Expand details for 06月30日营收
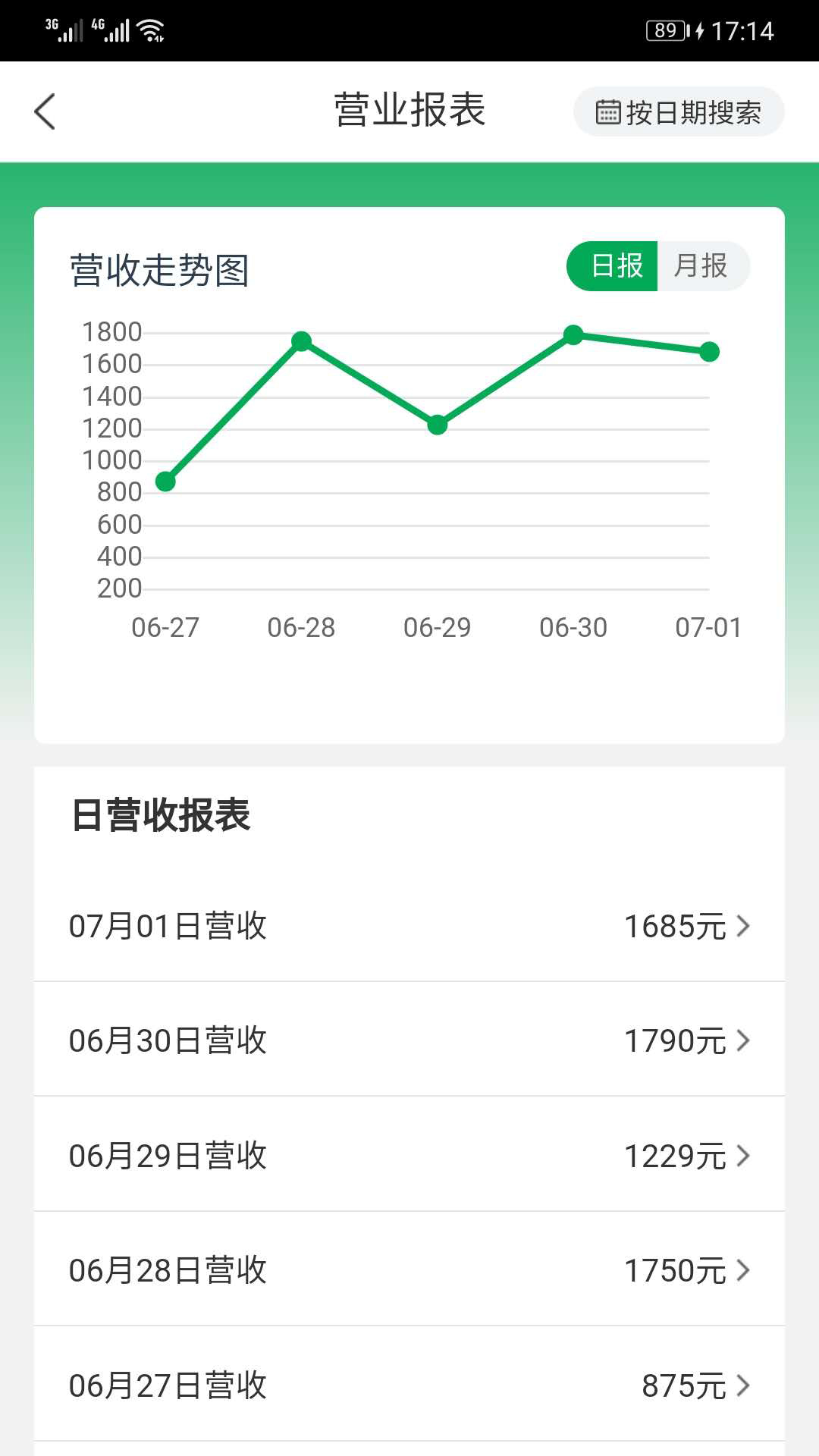Viewport: 819px width, 1456px height. click(742, 1040)
